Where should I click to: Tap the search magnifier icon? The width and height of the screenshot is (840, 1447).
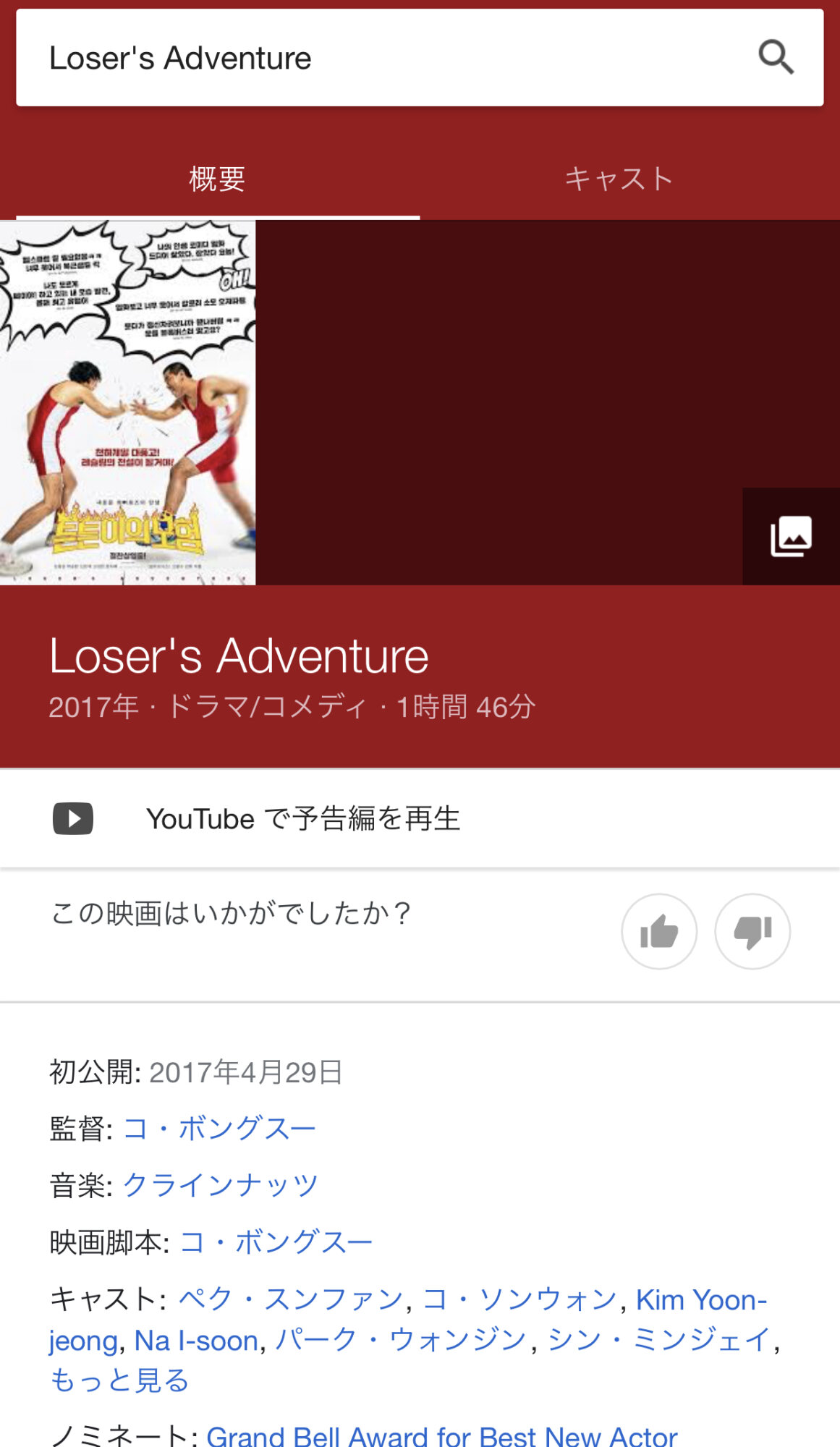[x=776, y=57]
